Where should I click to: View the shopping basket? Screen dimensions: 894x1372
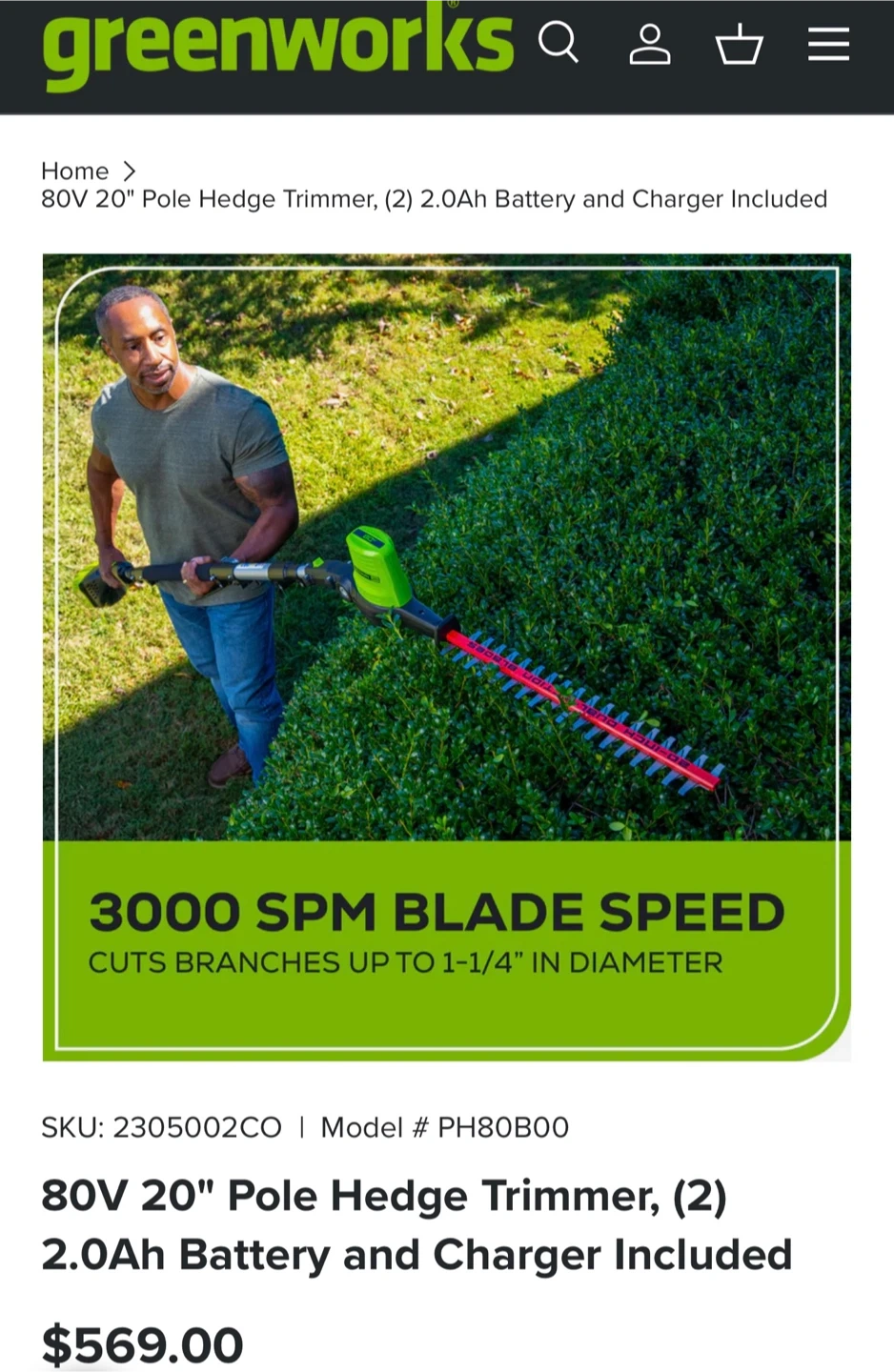coord(740,44)
